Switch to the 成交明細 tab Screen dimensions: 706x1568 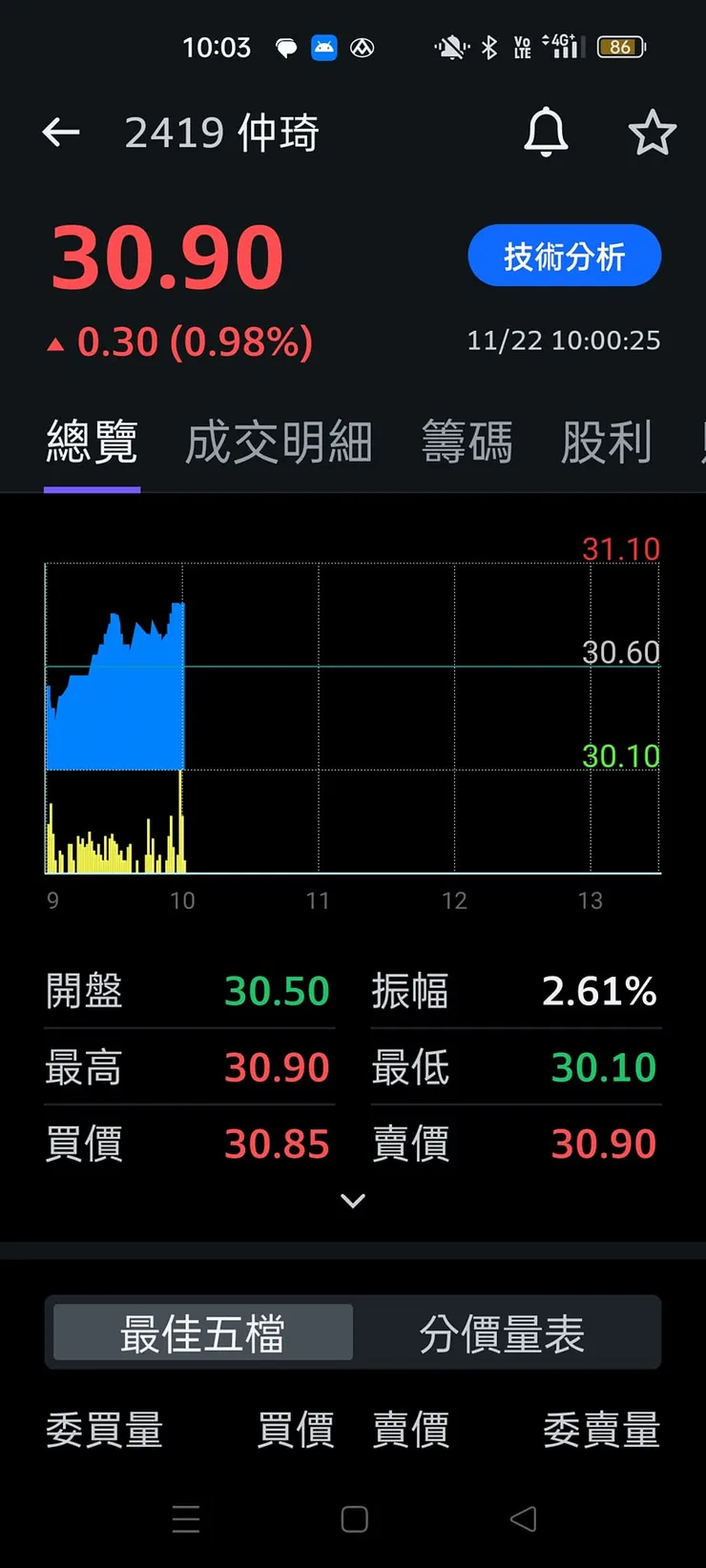(x=278, y=442)
